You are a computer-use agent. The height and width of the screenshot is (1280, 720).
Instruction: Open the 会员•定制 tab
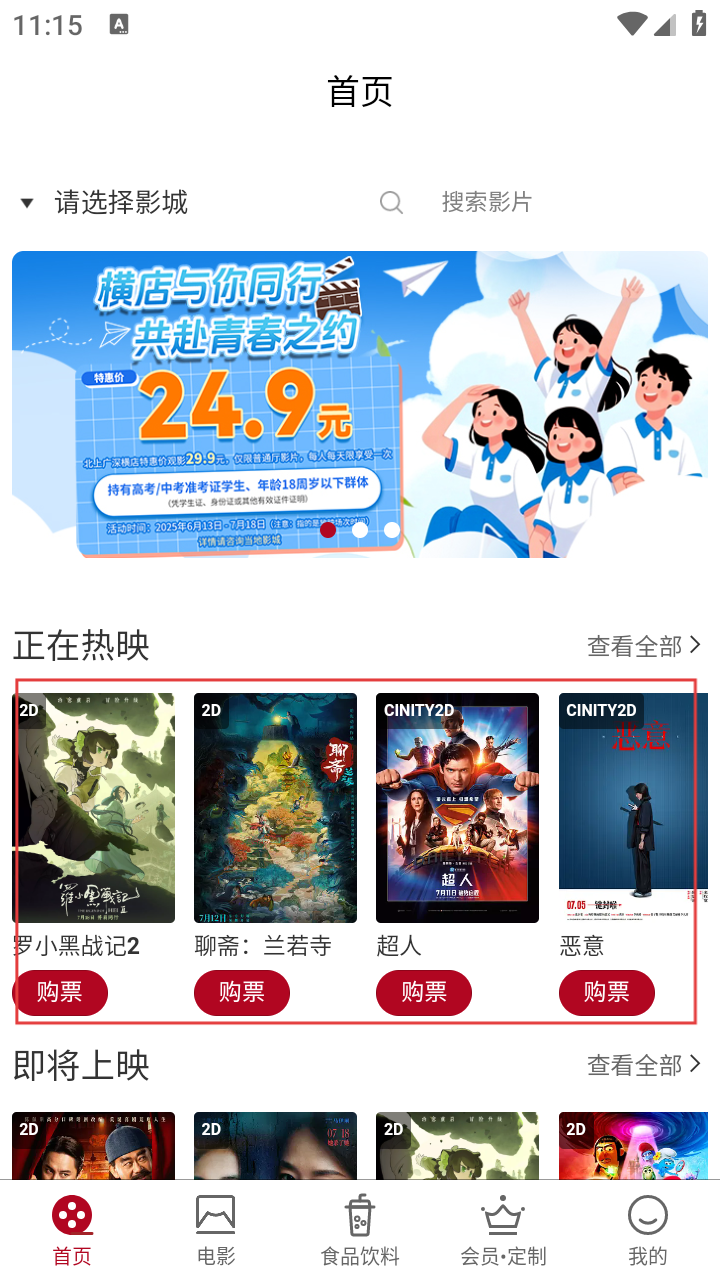pyautogui.click(x=503, y=1230)
